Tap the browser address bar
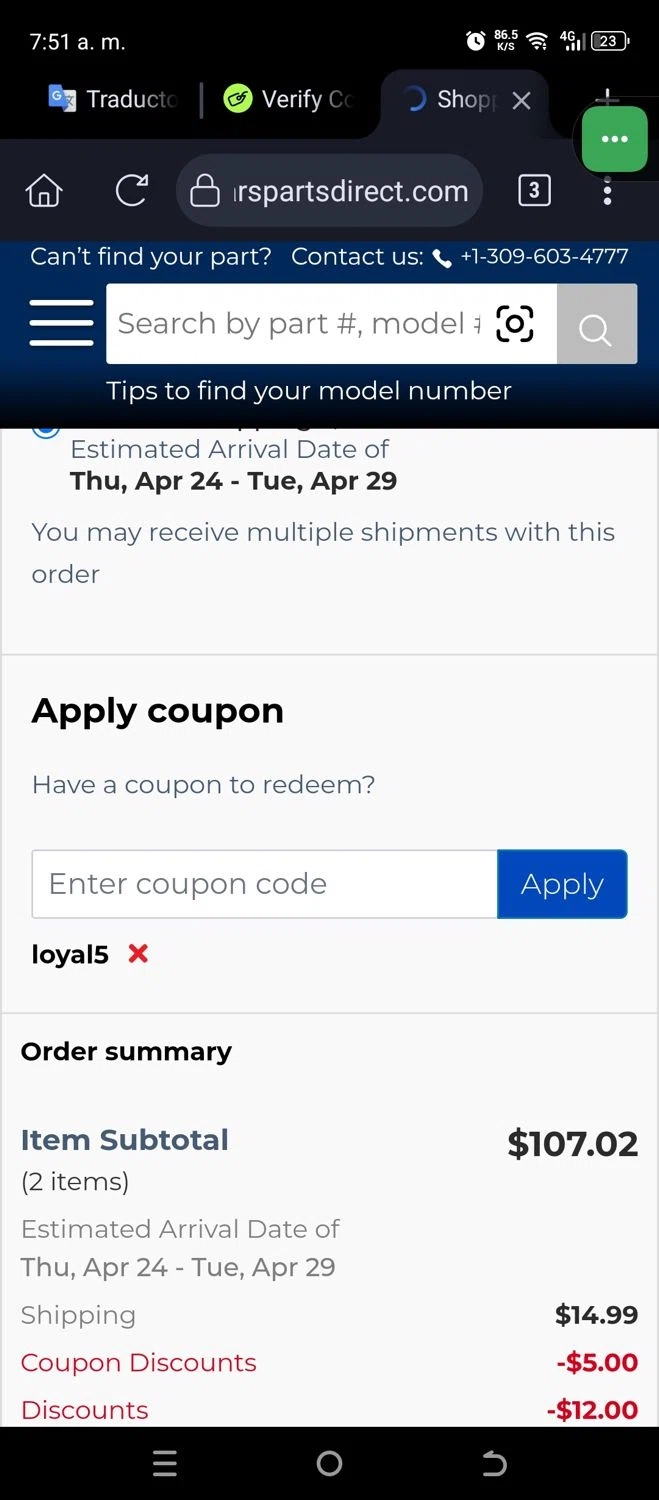The image size is (659, 1500). pos(330,190)
